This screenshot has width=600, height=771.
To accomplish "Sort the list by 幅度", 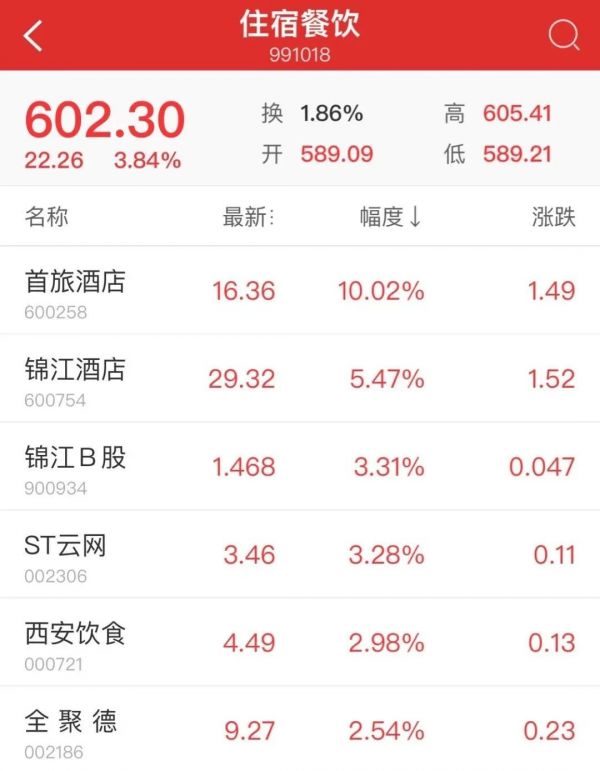I will 391,217.
